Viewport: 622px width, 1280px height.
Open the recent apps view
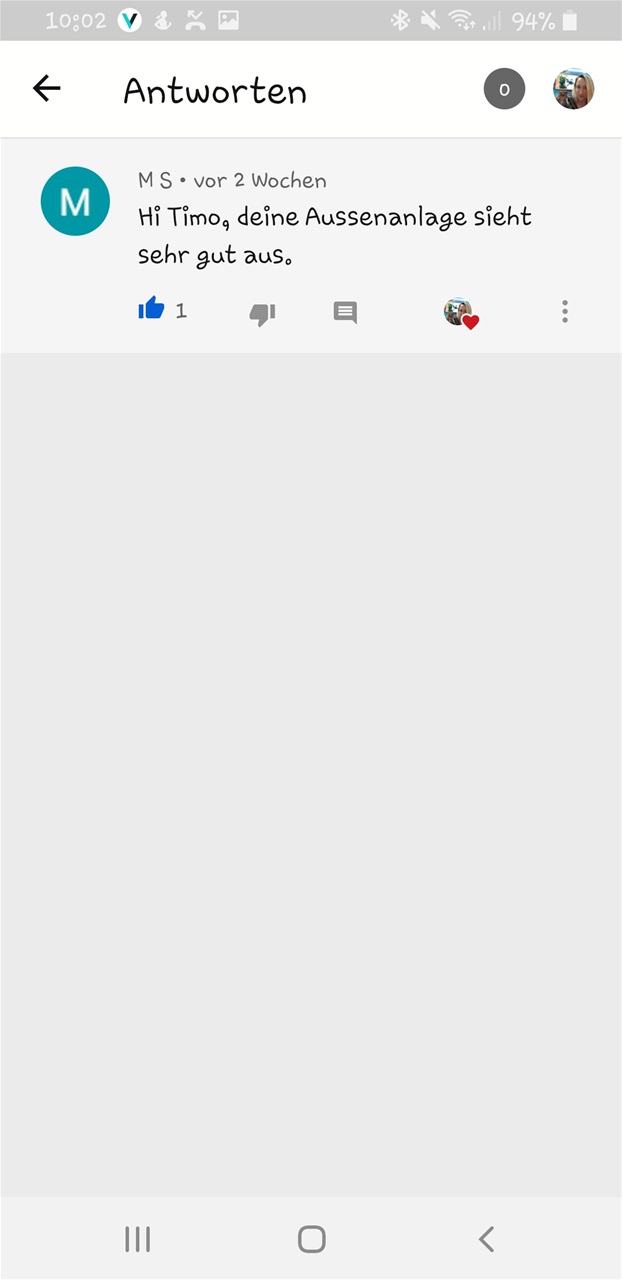click(137, 1239)
